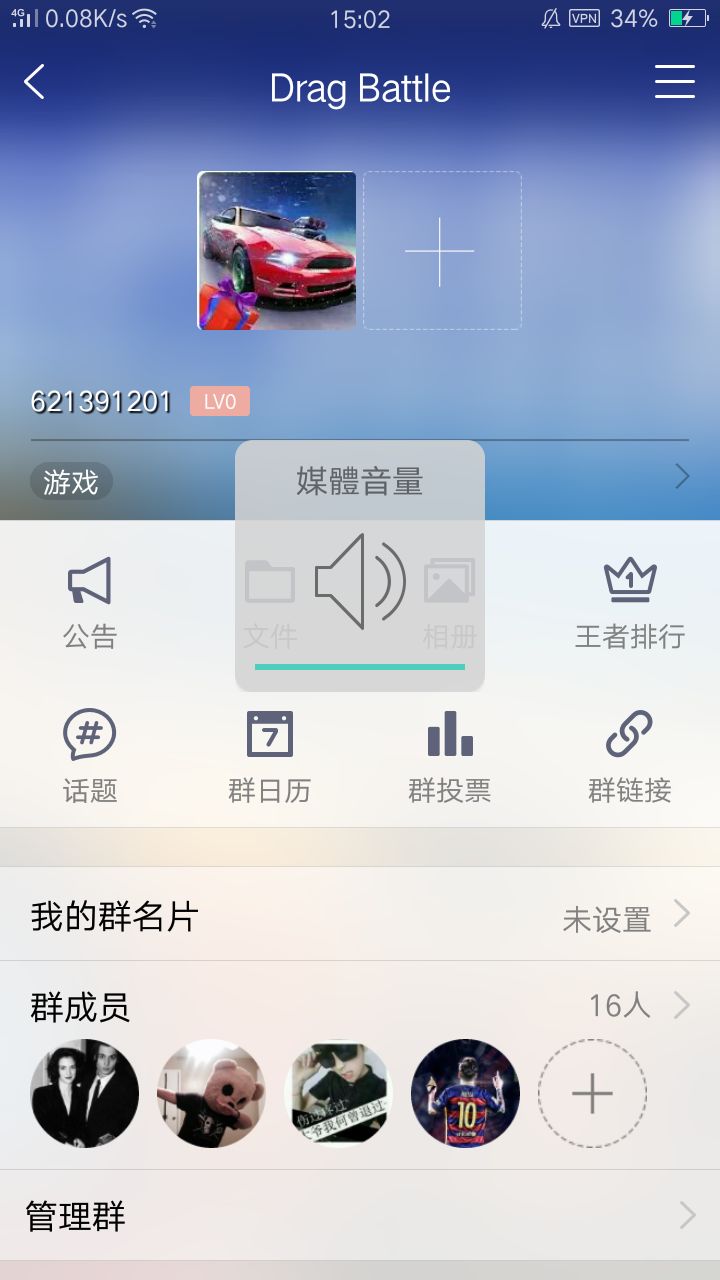Add a new group cover photo

point(441,250)
